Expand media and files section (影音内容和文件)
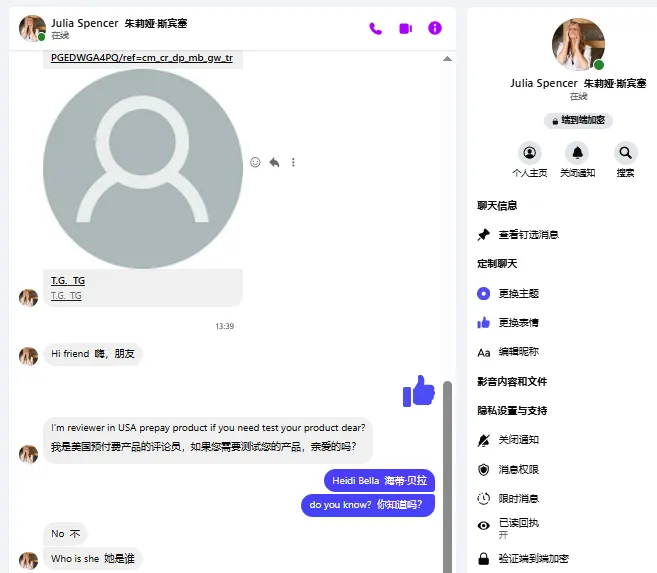Screen dimensions: 657x573 point(512,381)
